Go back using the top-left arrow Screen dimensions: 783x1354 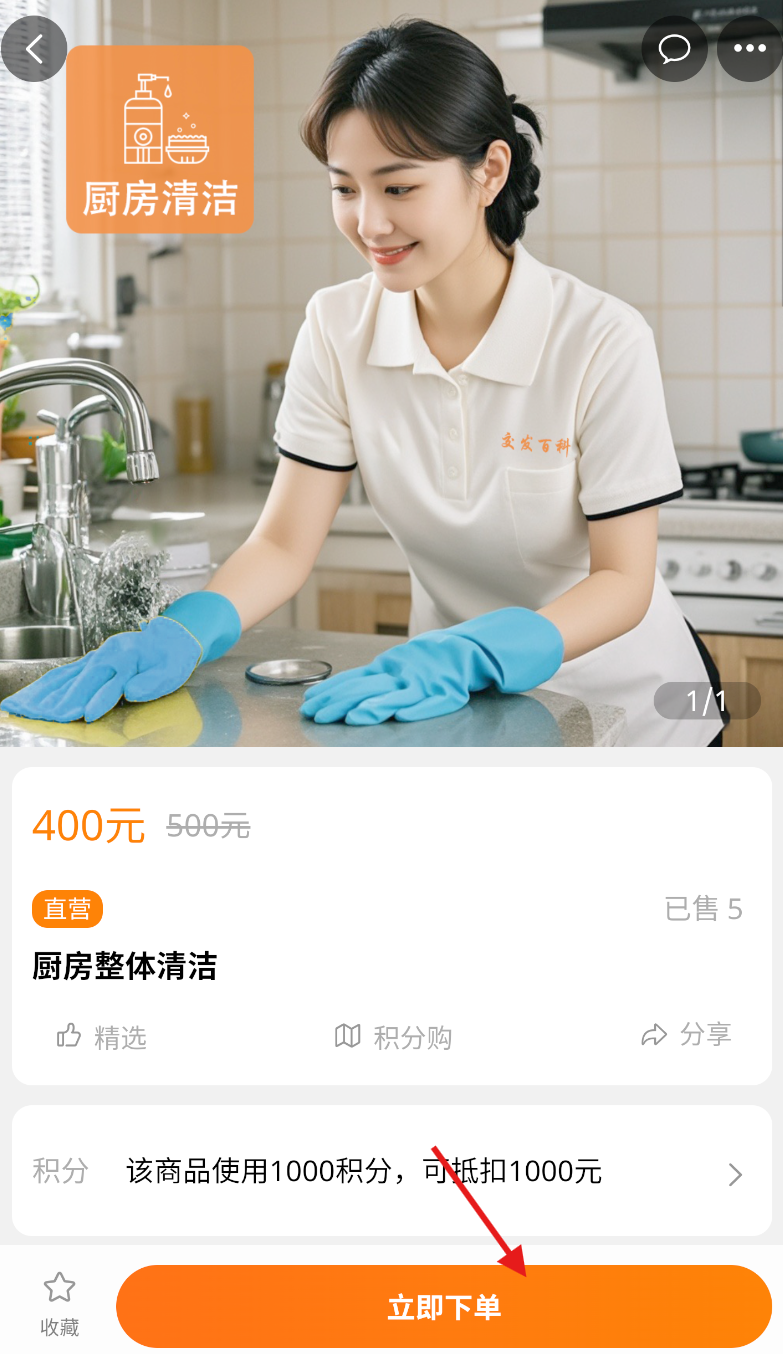click(x=34, y=49)
